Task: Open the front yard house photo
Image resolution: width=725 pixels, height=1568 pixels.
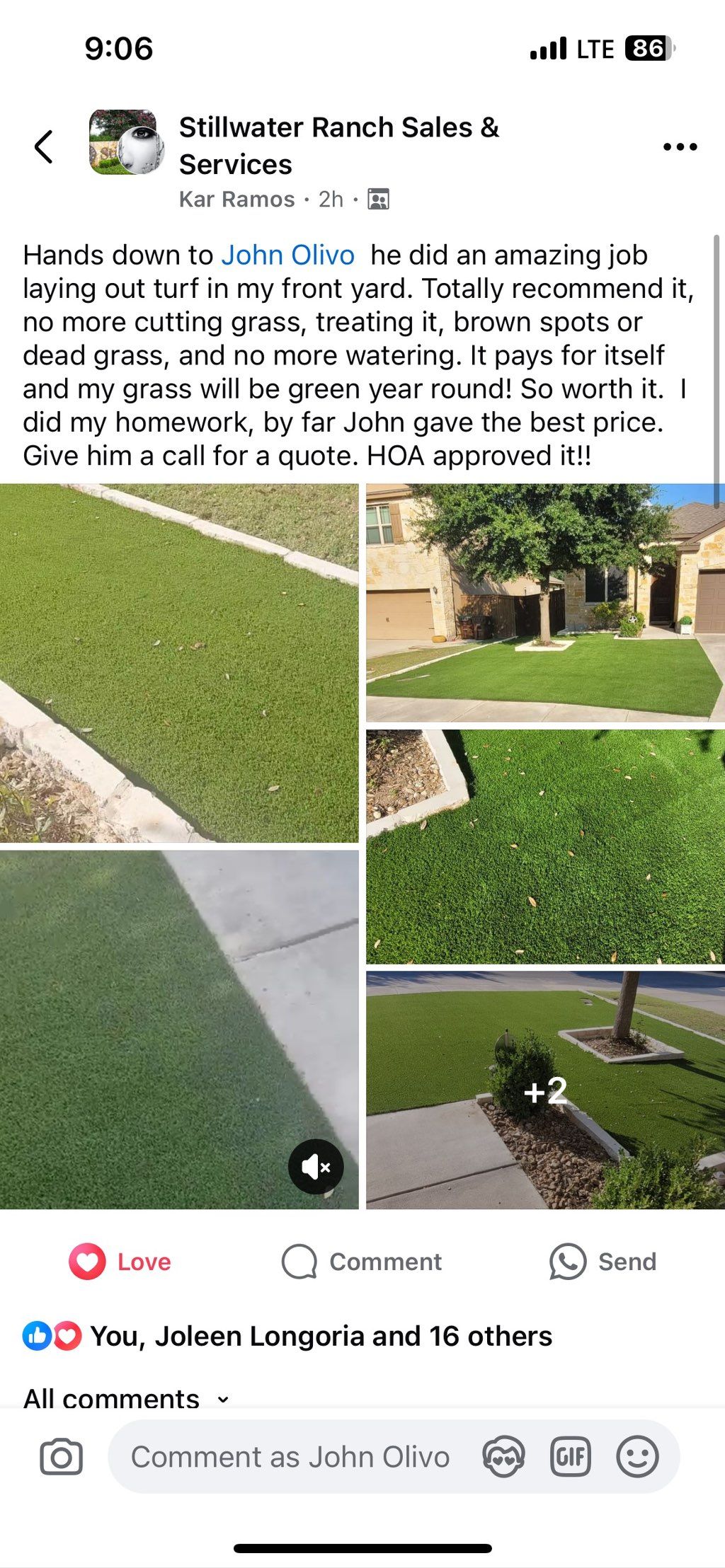Action: click(545, 602)
